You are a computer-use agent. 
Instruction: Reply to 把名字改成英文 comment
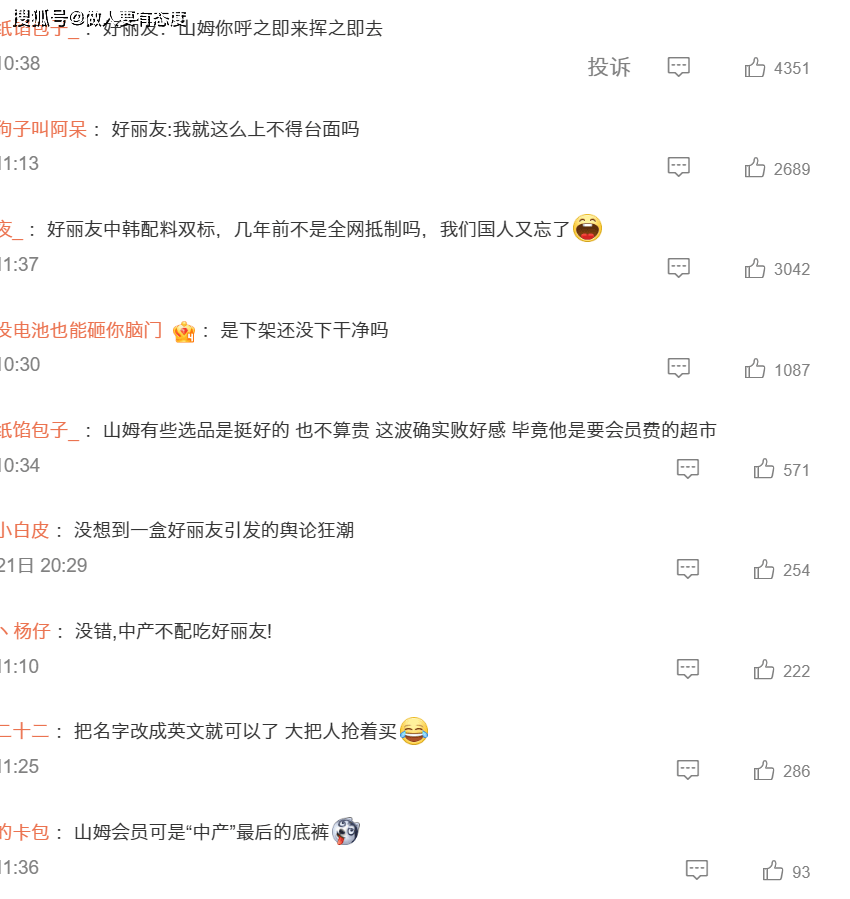tap(688, 769)
